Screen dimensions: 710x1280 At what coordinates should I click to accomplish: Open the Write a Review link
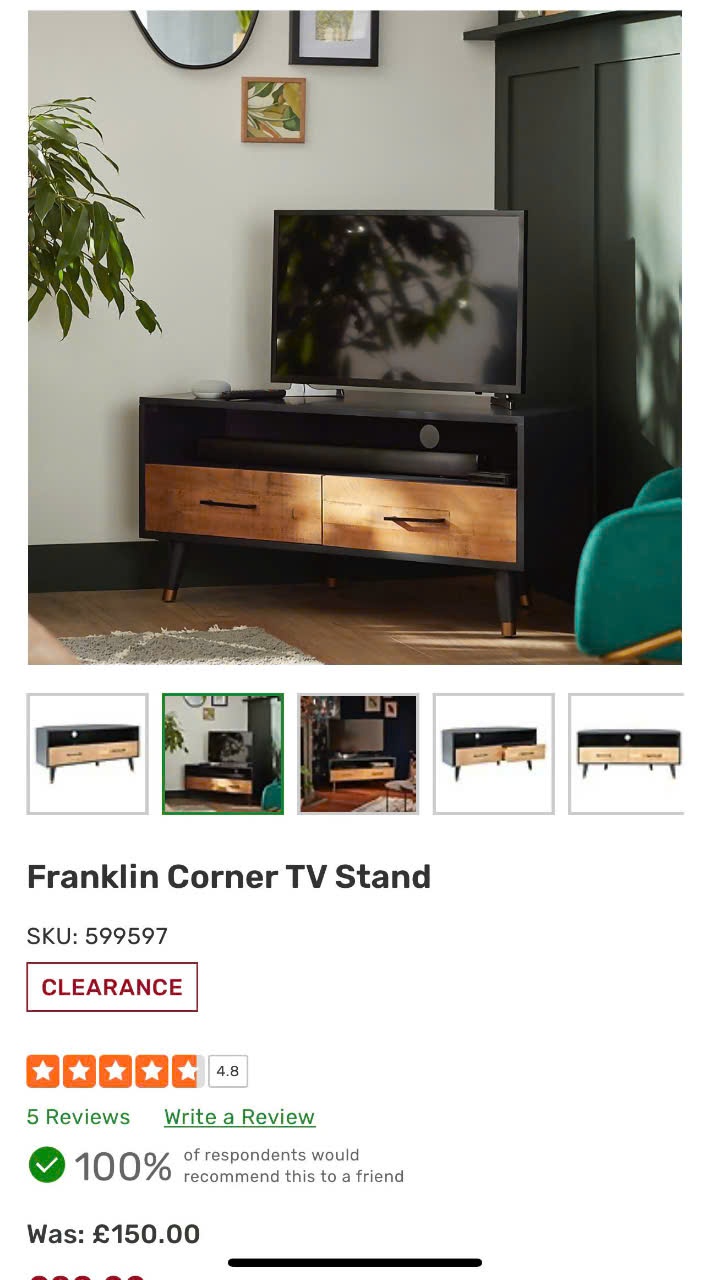[x=239, y=1117]
